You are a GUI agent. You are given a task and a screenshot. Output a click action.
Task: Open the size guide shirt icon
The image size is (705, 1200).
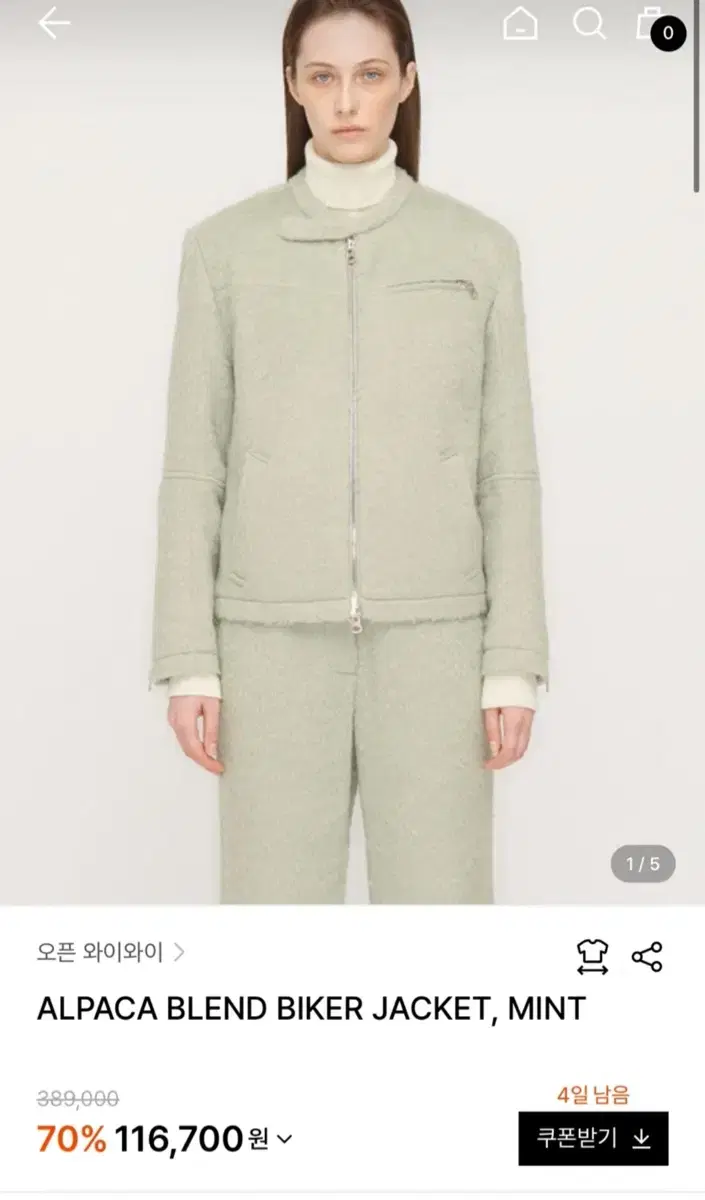[592, 957]
